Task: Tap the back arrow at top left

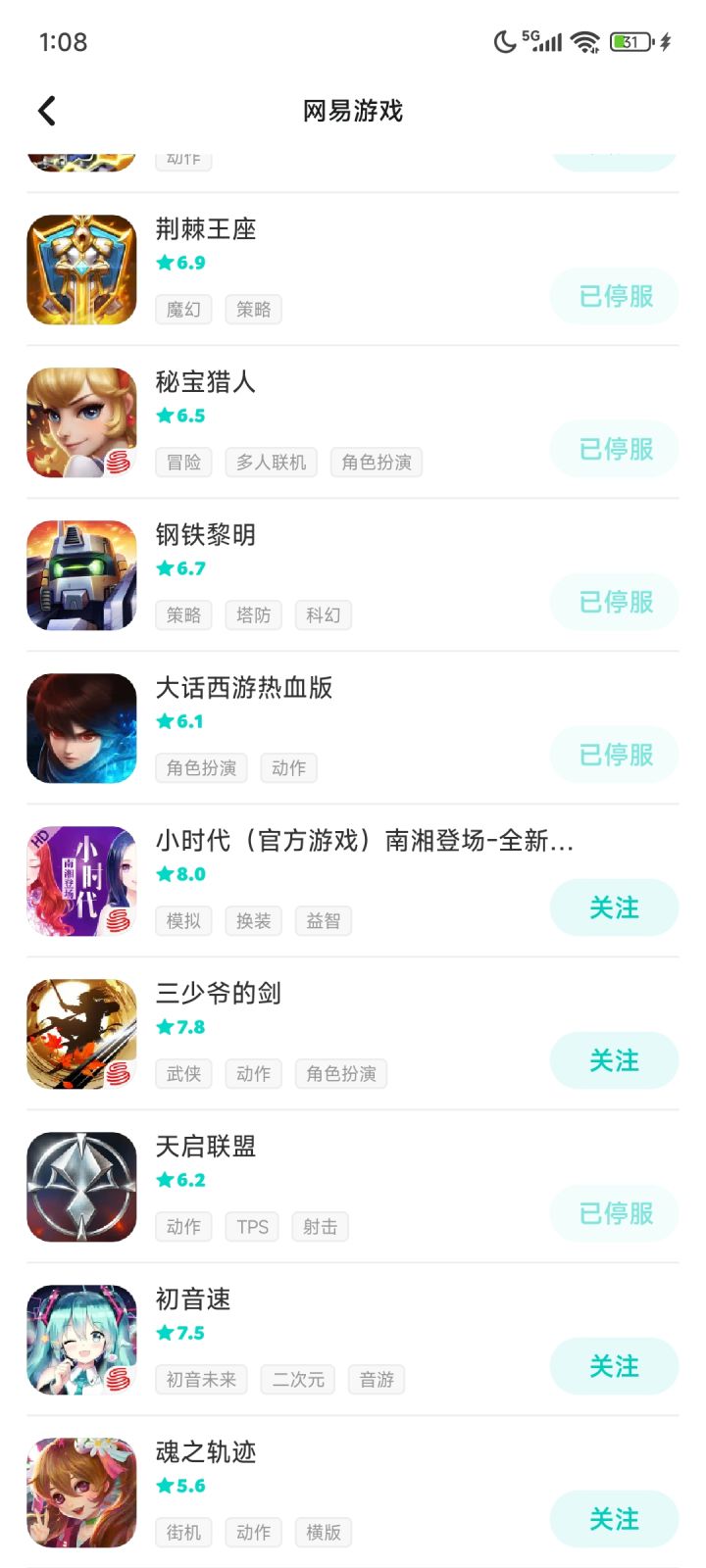Action: tap(46, 110)
